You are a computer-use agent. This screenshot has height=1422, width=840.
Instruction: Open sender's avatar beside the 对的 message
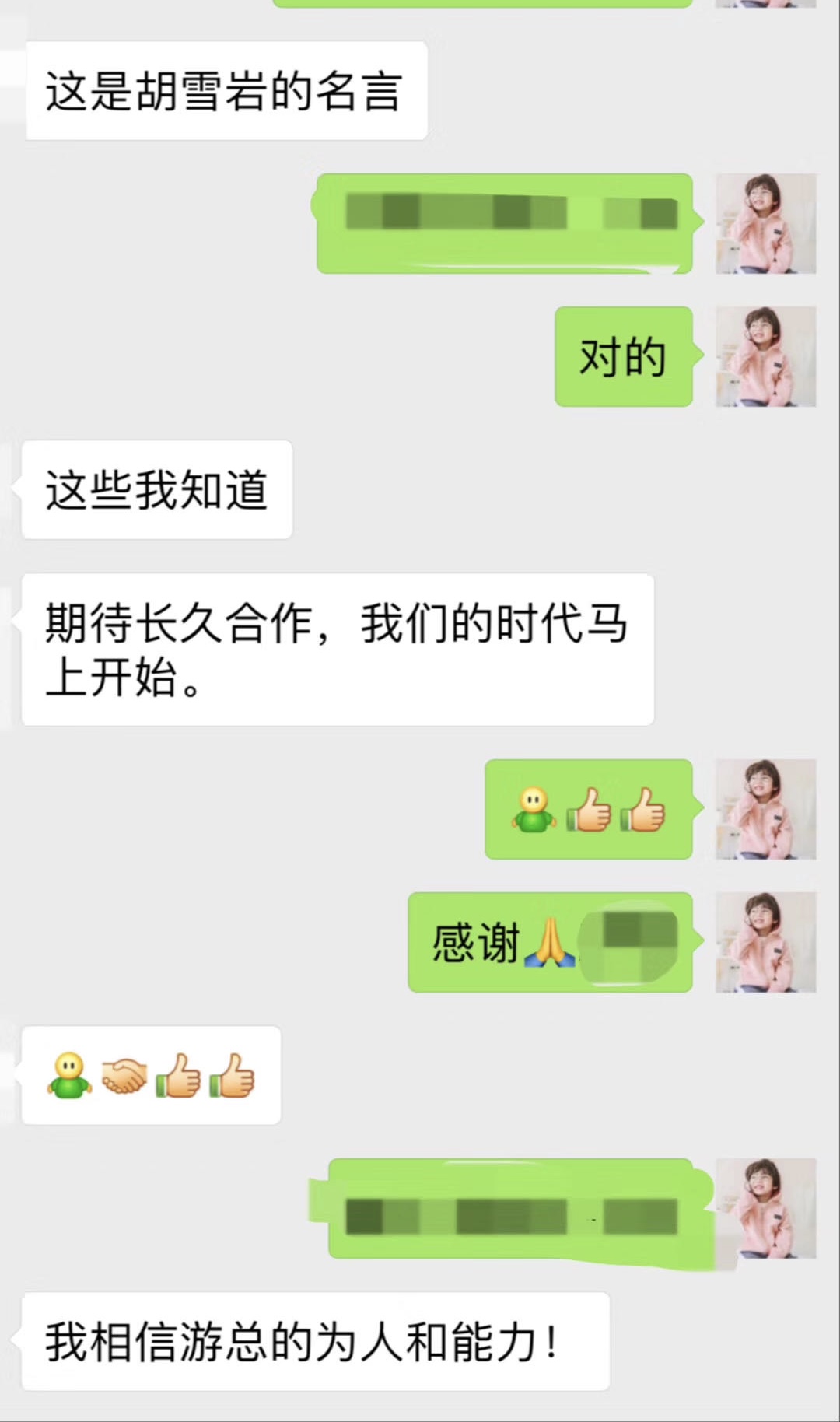click(x=765, y=356)
